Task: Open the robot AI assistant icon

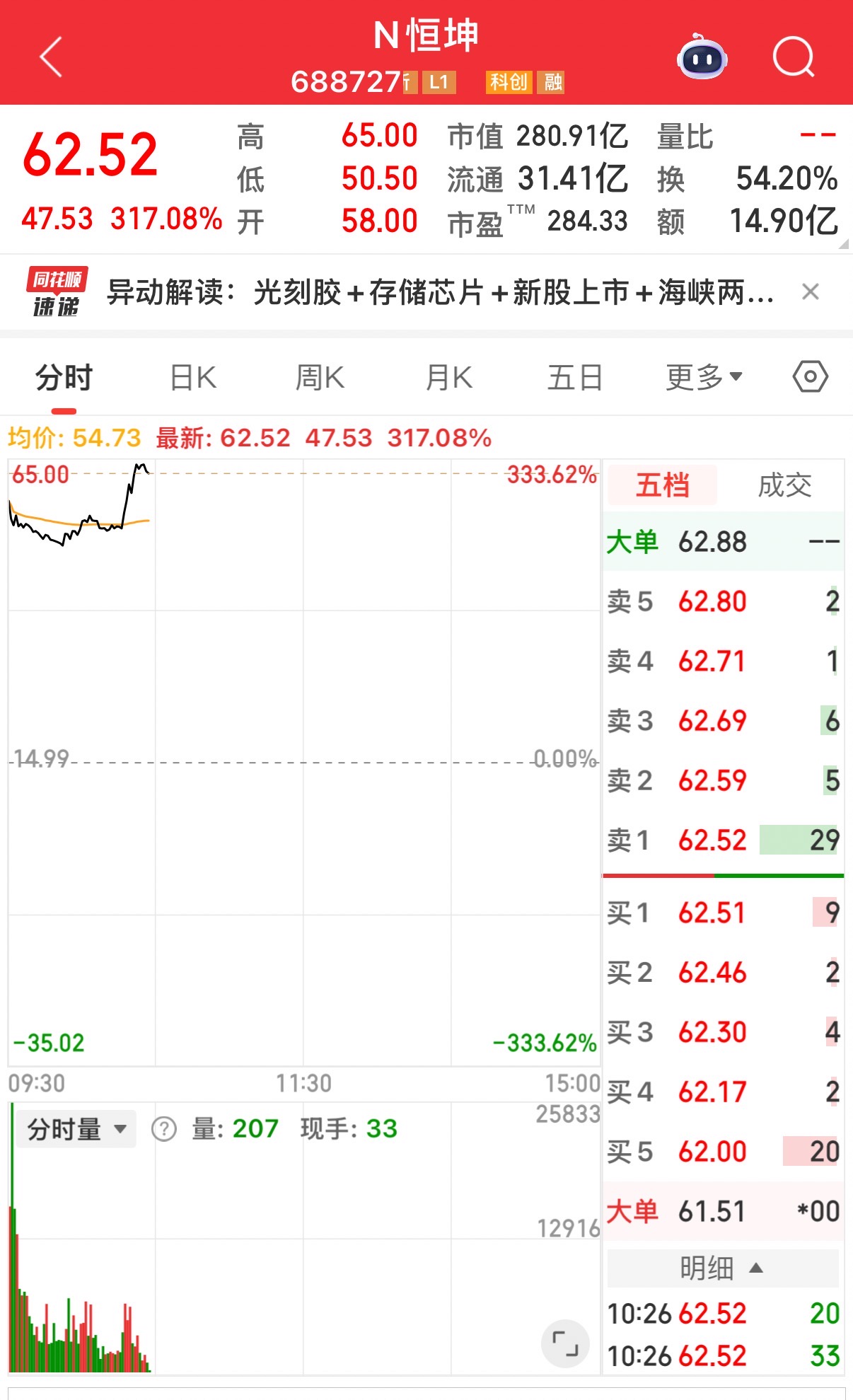Action: (702, 57)
